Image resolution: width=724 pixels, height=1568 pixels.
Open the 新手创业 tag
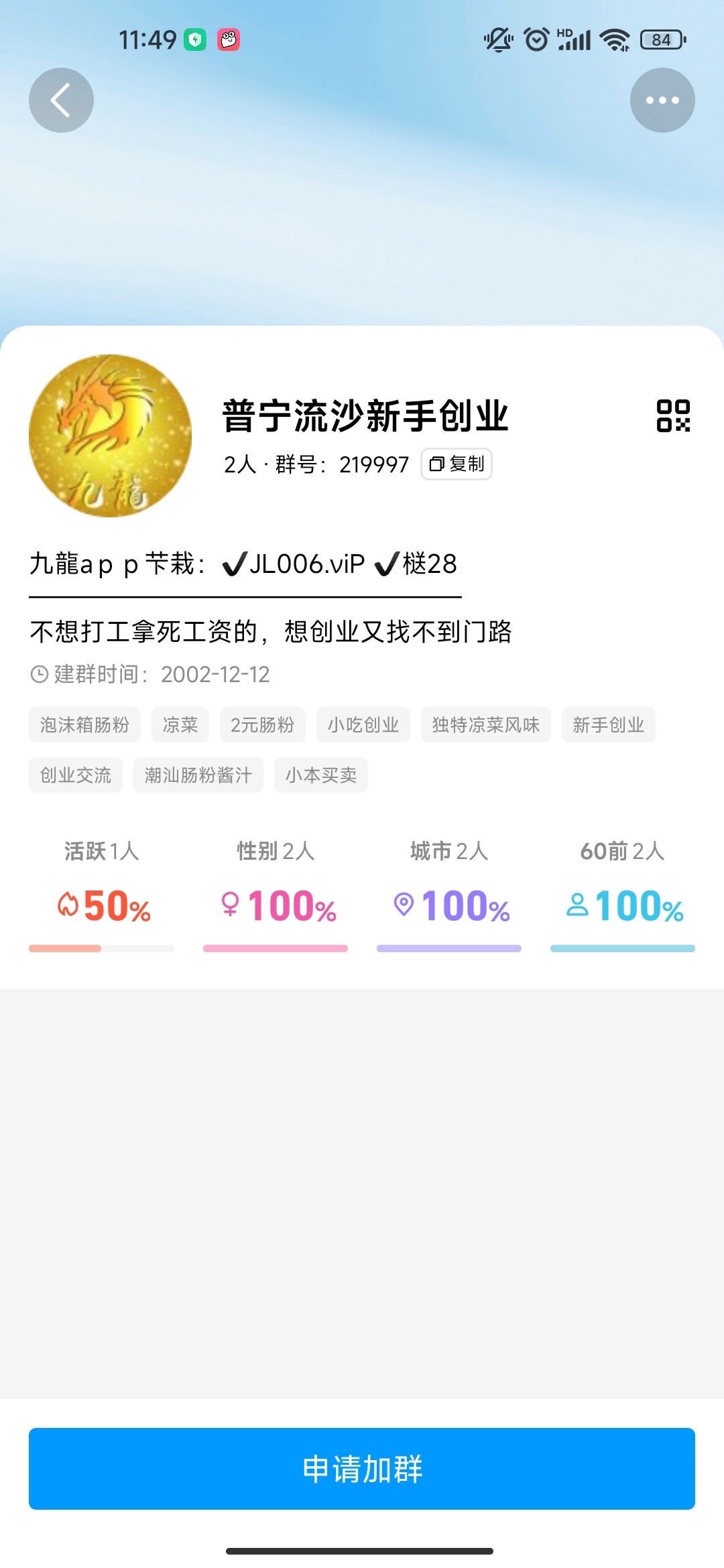point(608,725)
